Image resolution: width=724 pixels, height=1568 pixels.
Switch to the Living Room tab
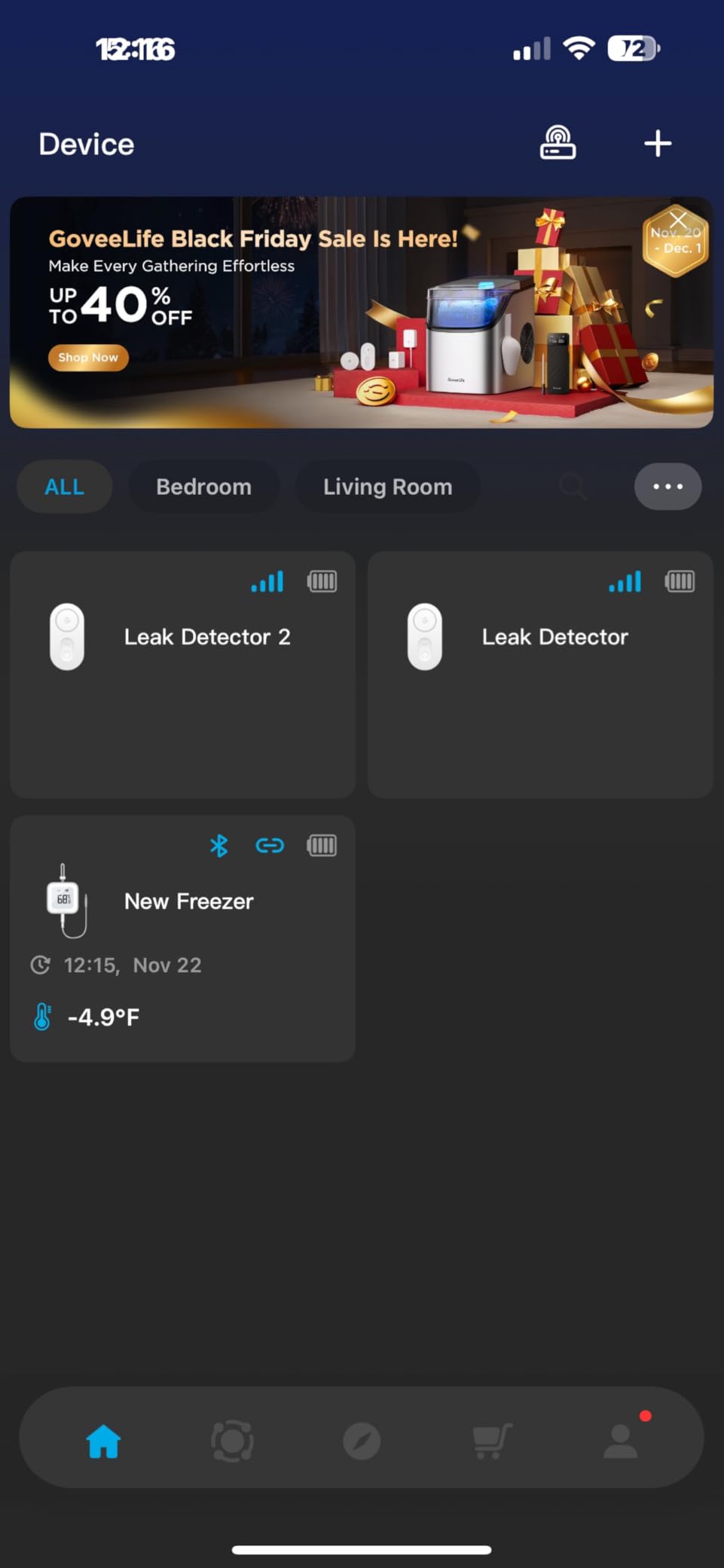[387, 487]
